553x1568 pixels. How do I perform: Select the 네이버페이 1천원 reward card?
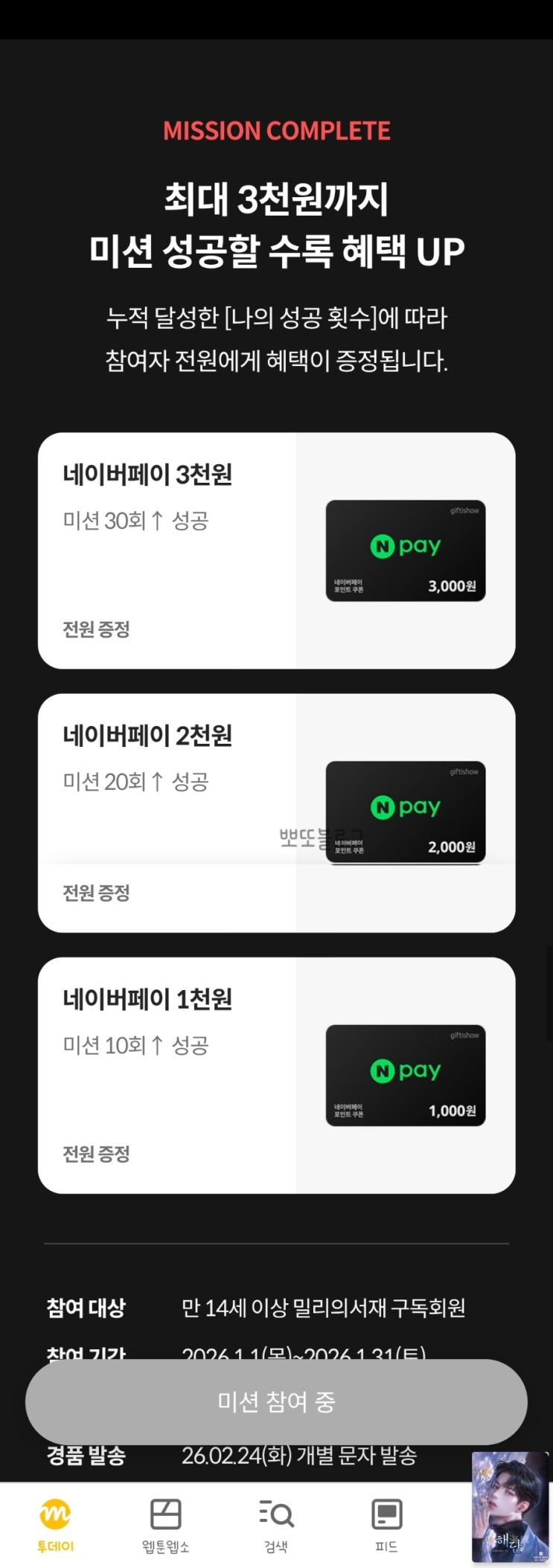(x=276, y=1076)
